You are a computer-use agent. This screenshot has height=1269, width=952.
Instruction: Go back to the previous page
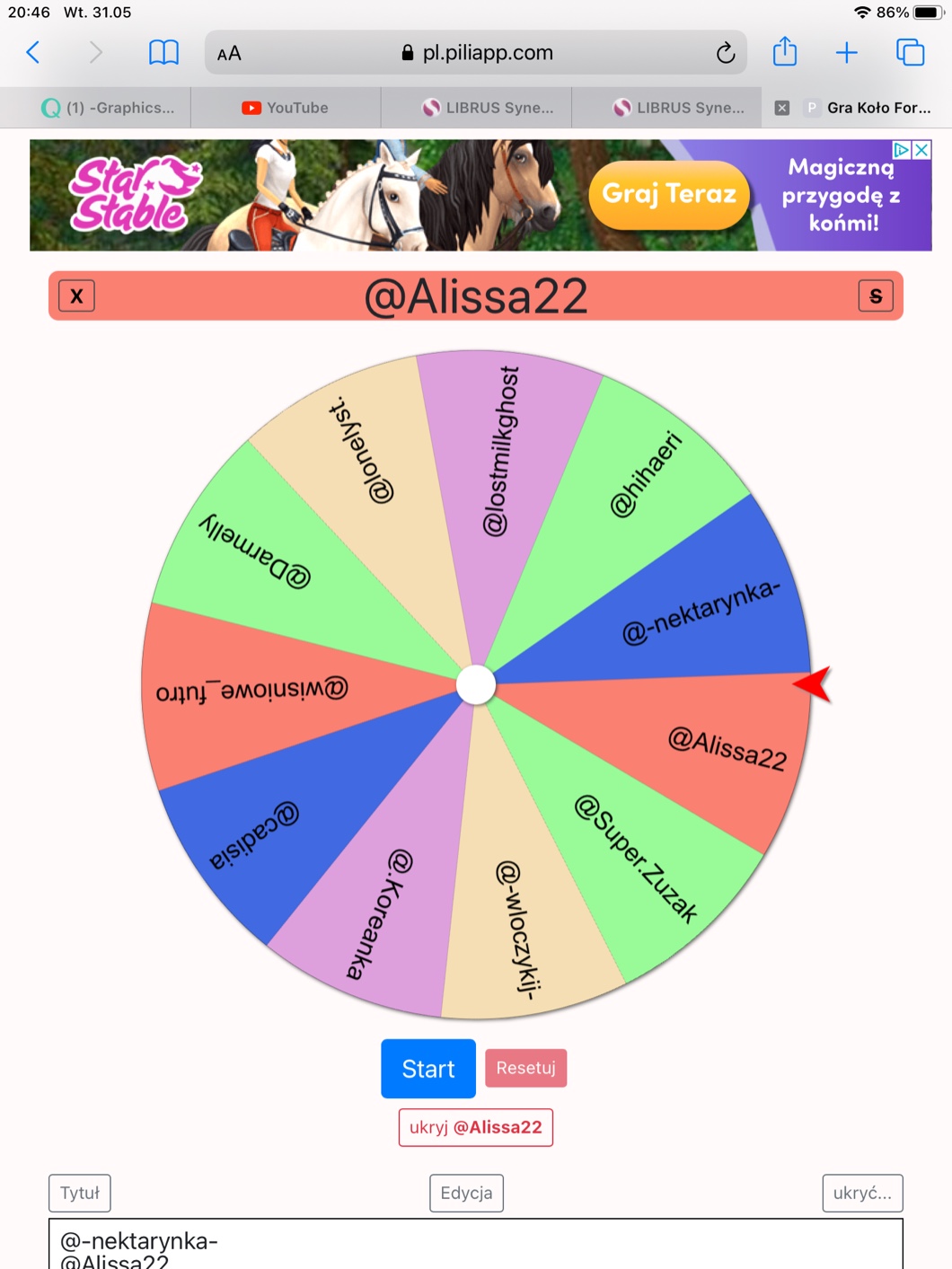pyautogui.click(x=33, y=53)
